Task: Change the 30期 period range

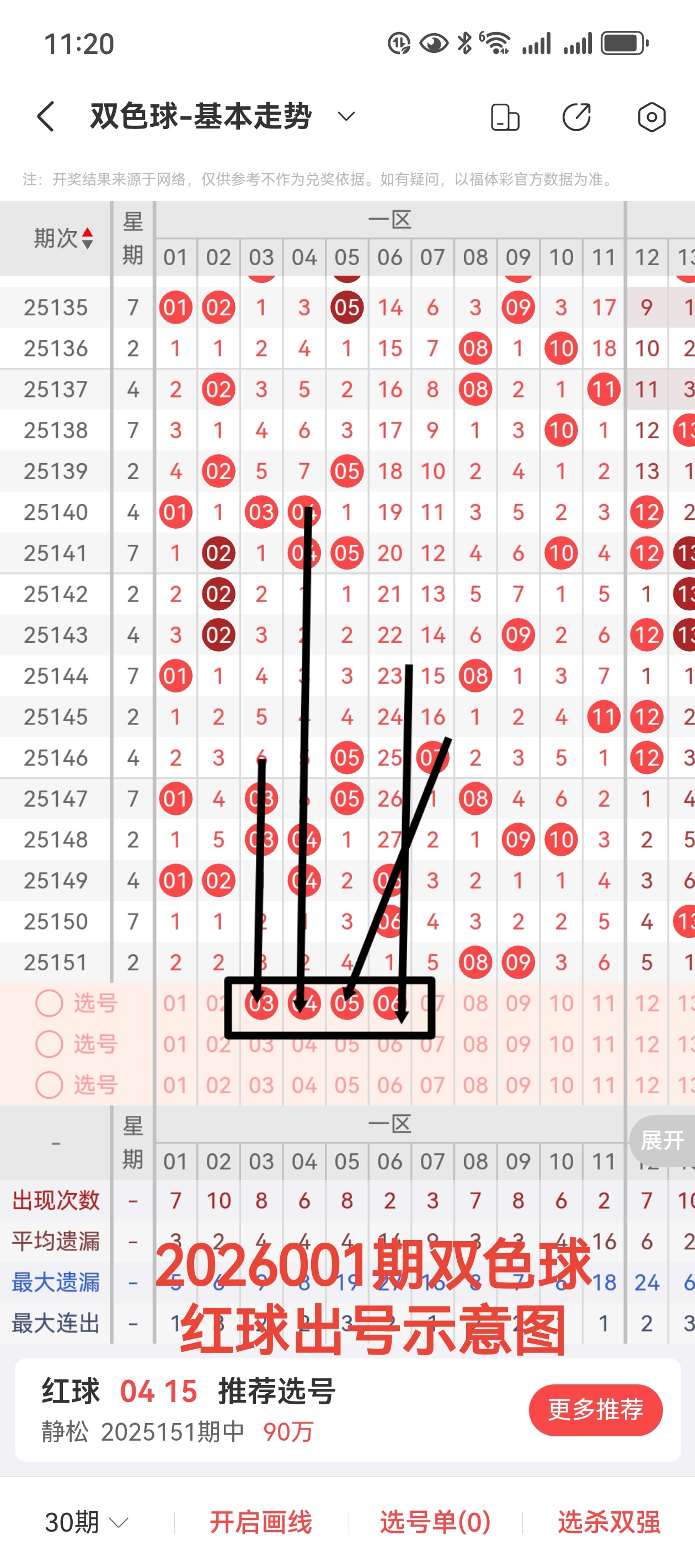Action: pos(86,1522)
